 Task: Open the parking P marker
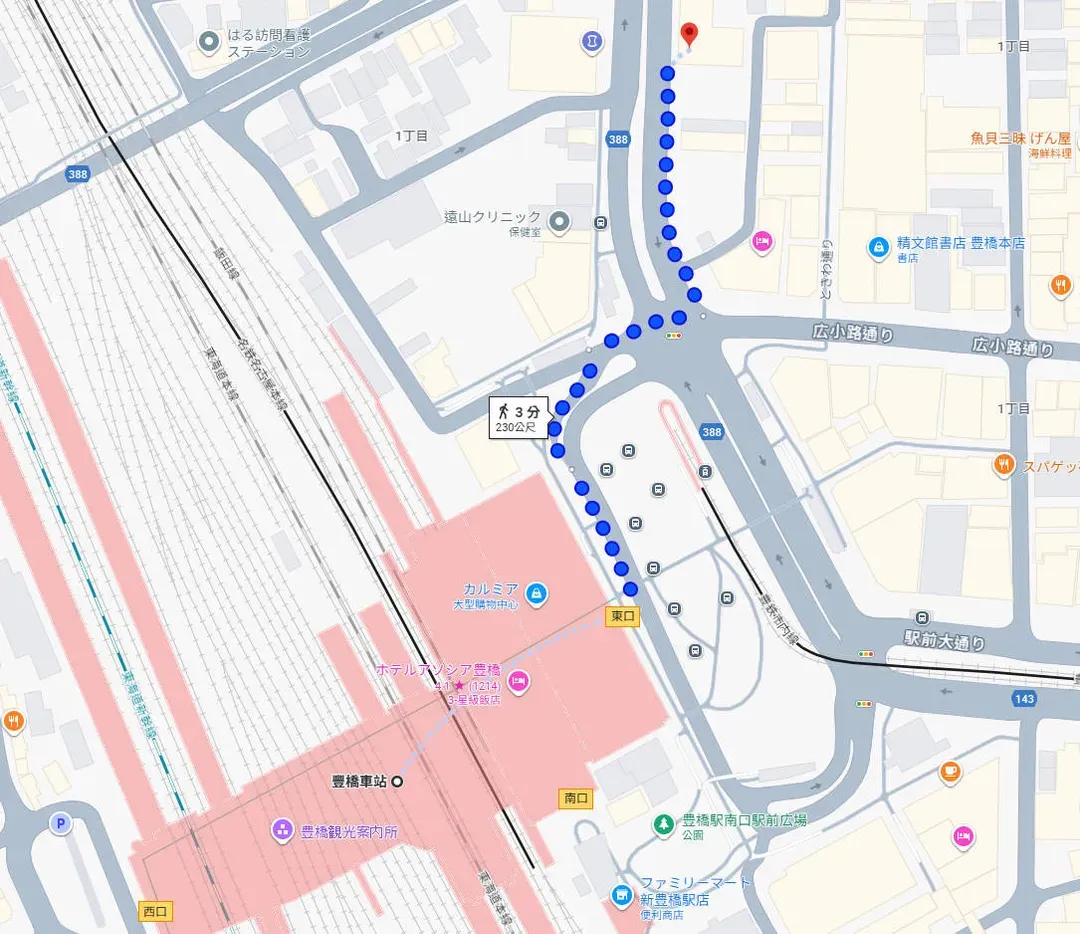point(61,824)
